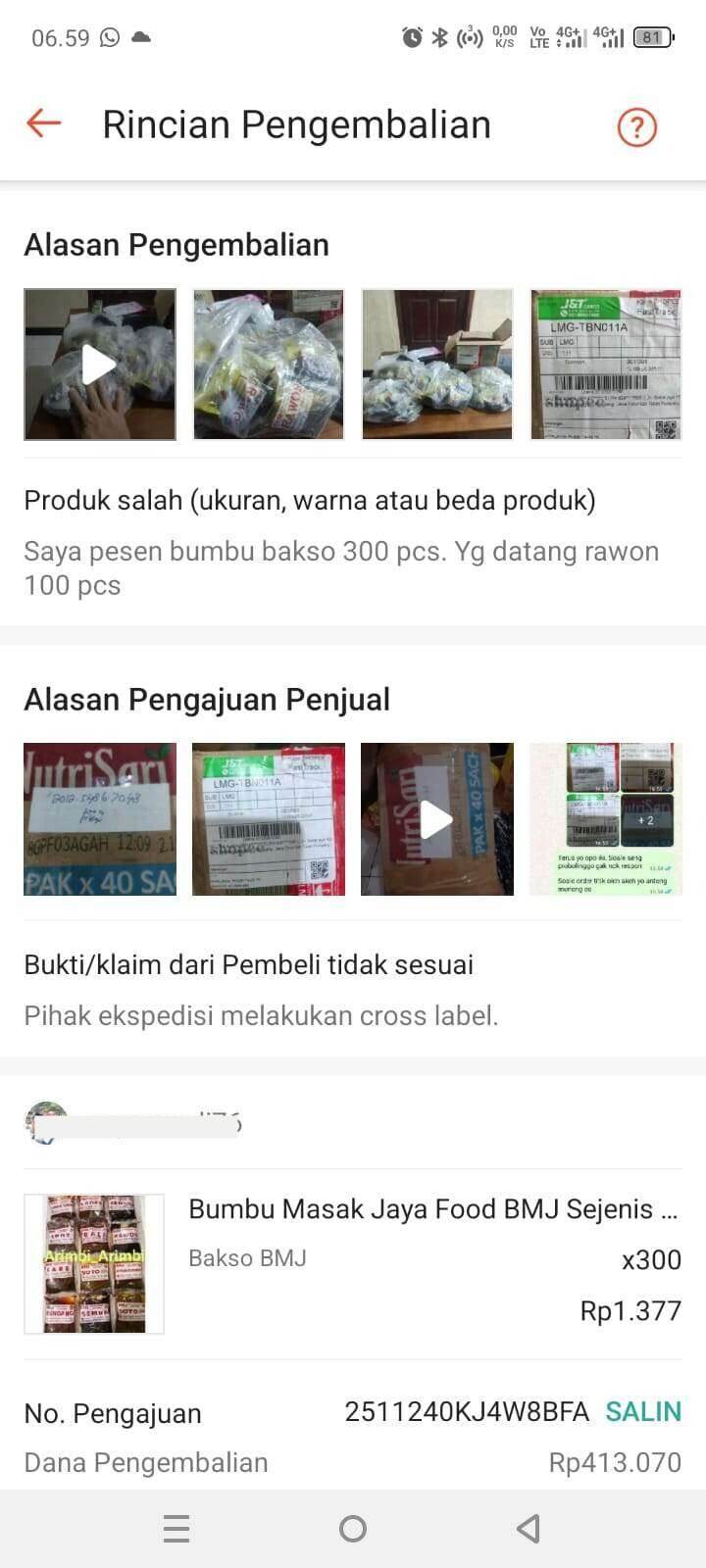
Task: Tap the Dana Pengembalian amount Rp413.070
Action: (616, 1462)
